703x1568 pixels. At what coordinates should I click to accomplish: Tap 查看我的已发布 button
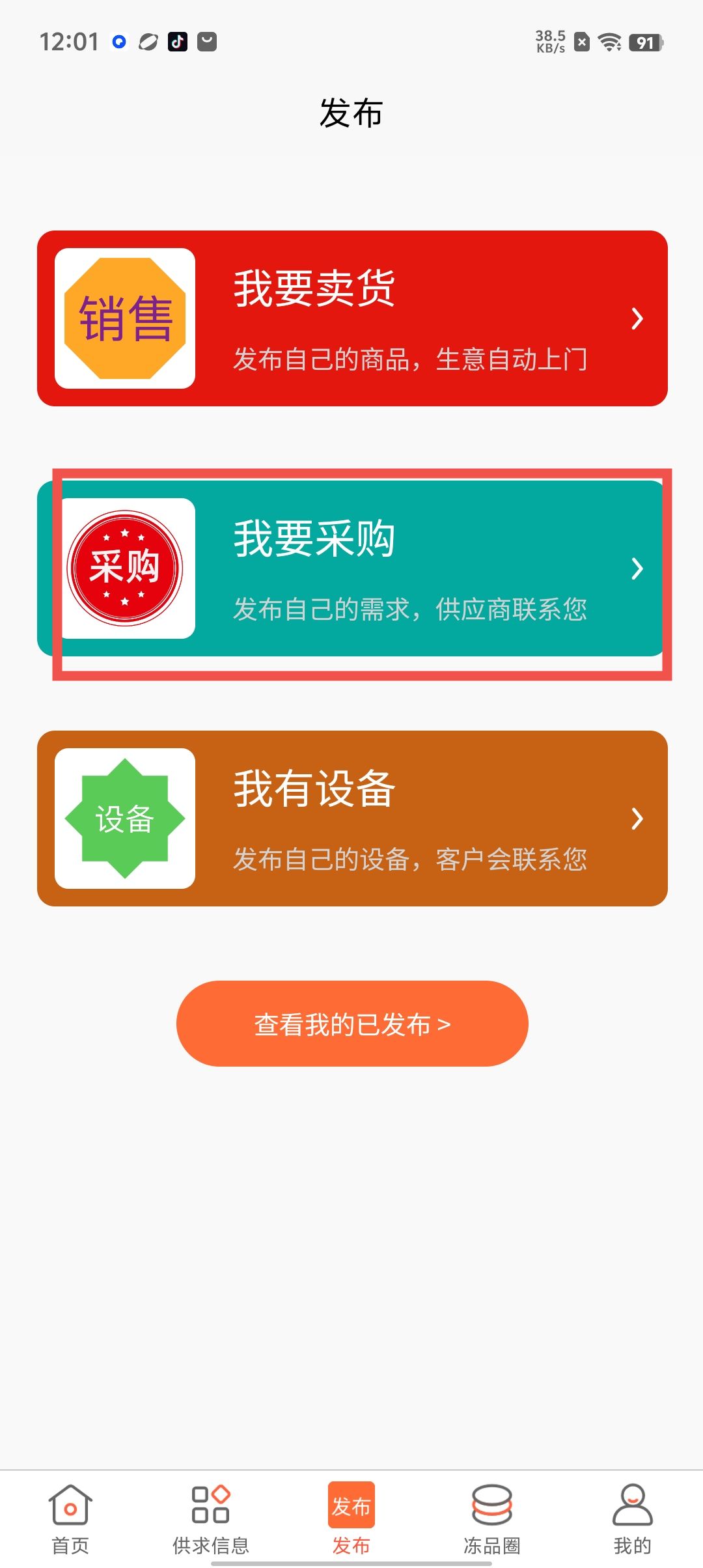(x=352, y=1024)
